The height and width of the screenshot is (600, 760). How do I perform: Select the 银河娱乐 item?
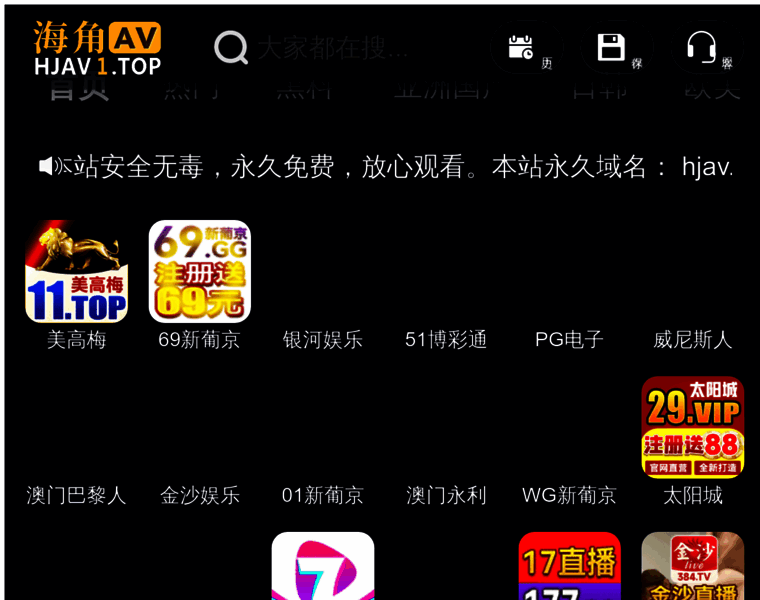click(322, 340)
